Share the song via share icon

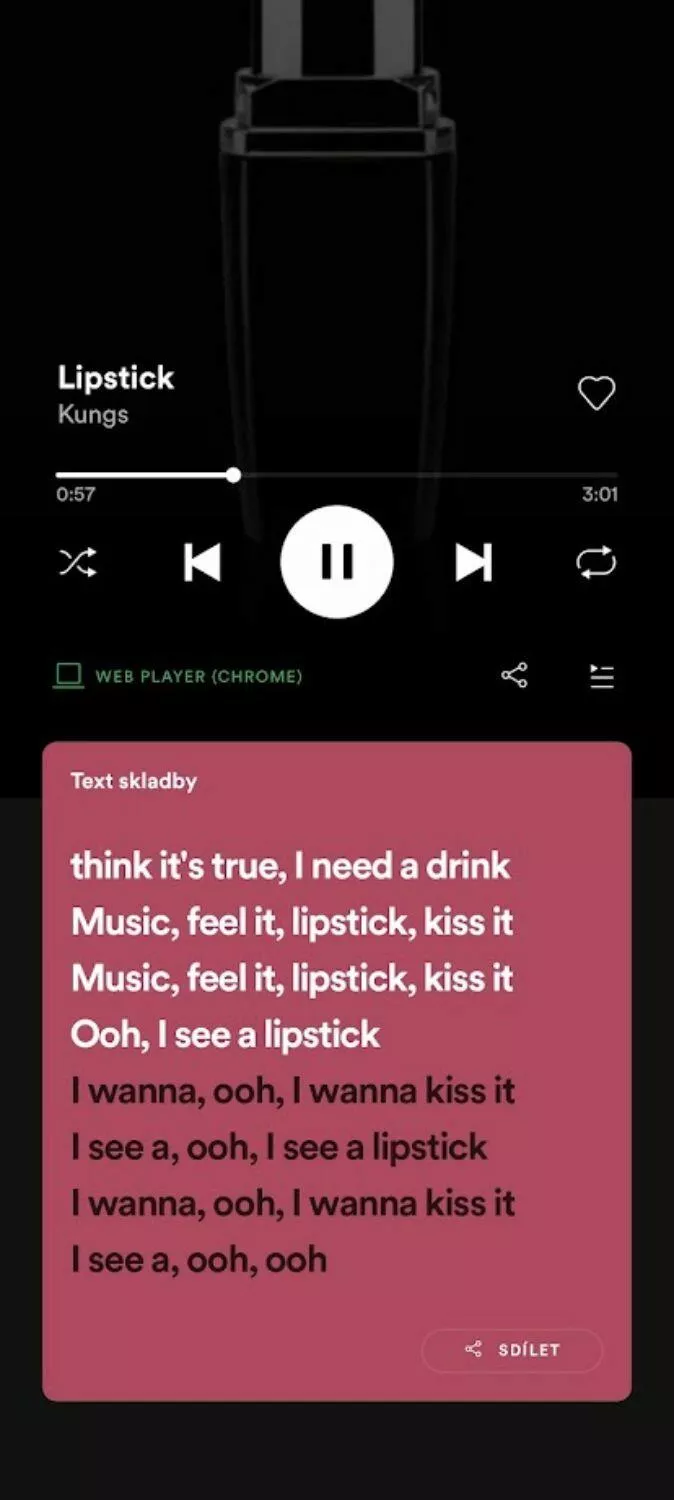point(514,676)
